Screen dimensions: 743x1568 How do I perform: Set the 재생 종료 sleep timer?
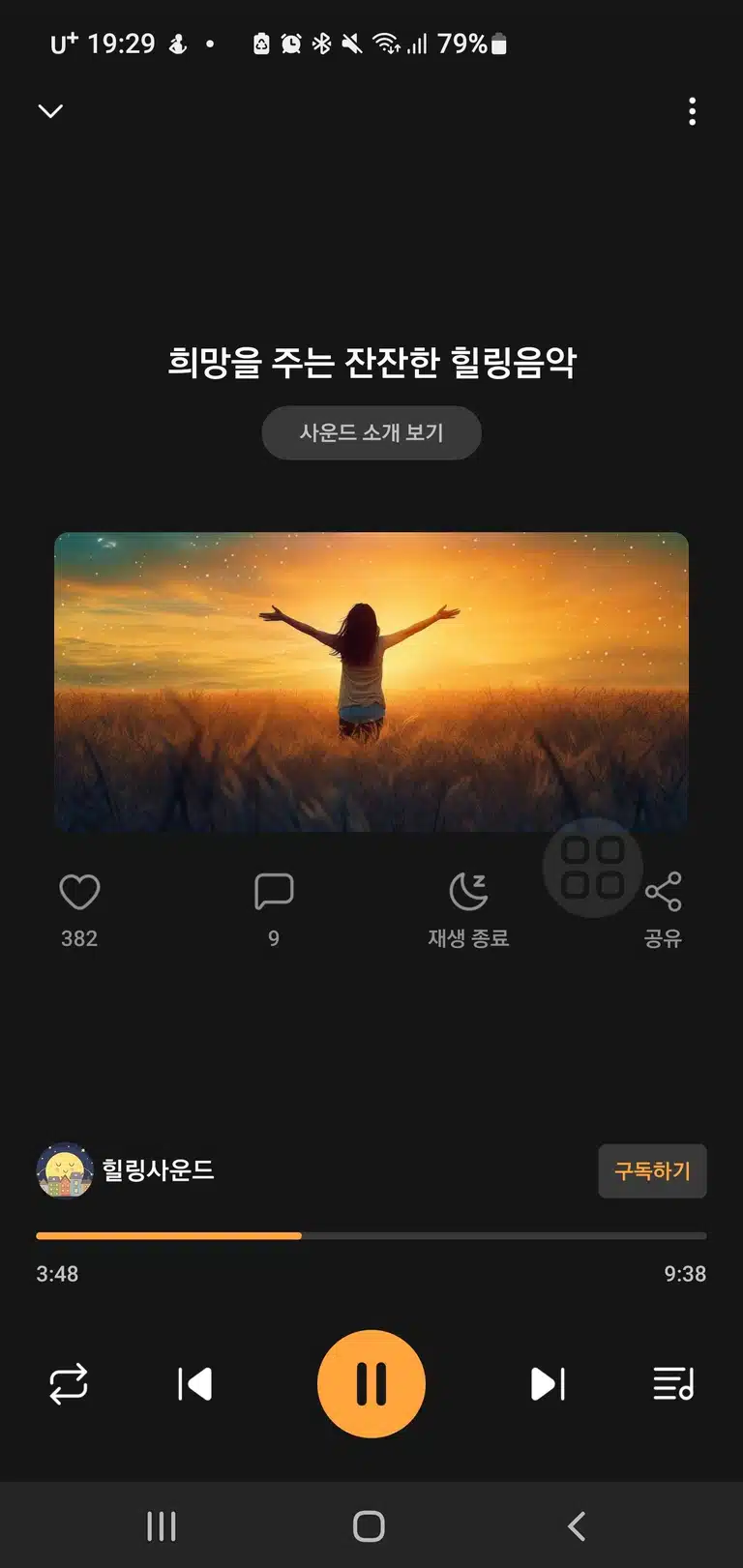pyautogui.click(x=468, y=909)
